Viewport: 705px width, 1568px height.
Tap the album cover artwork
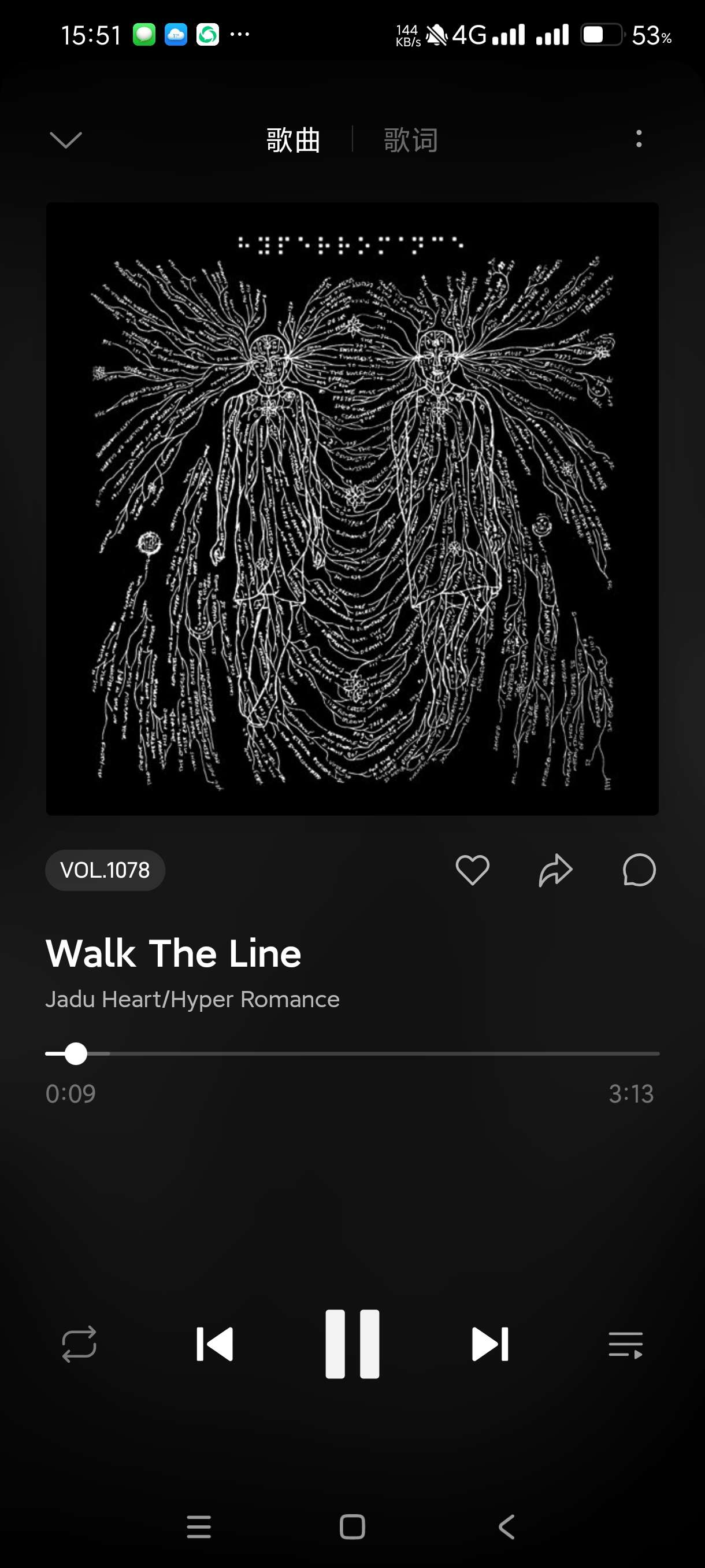tap(352, 508)
